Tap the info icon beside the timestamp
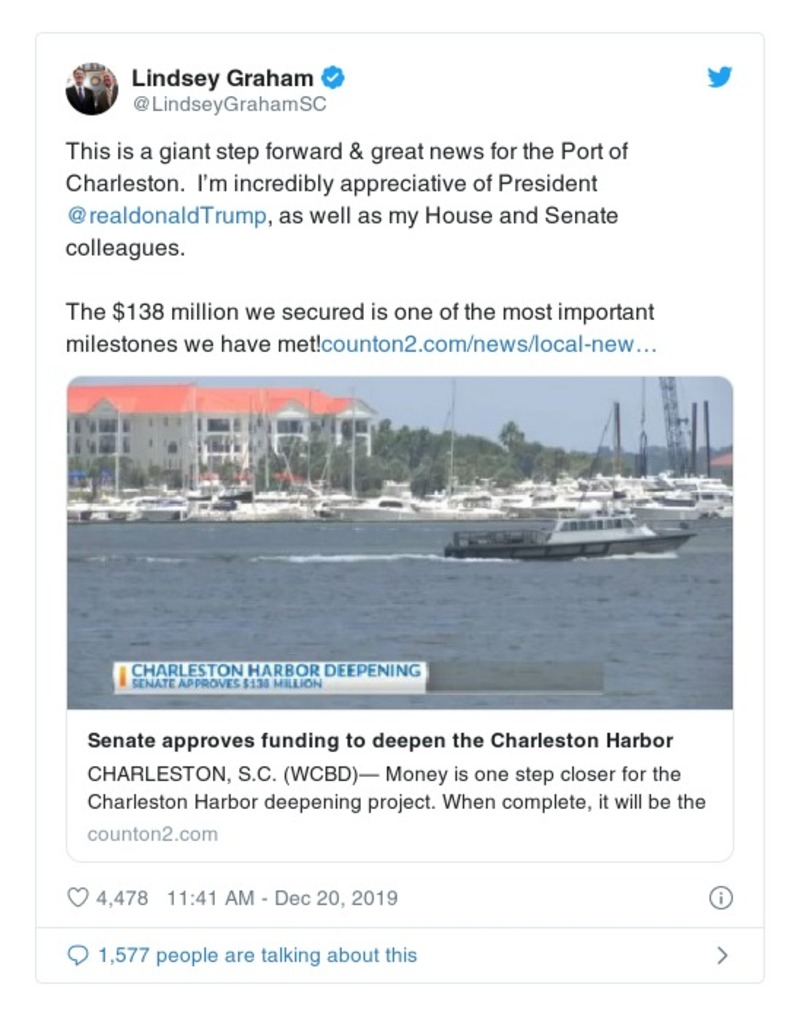The height and width of the screenshot is (1016, 800). tap(720, 898)
